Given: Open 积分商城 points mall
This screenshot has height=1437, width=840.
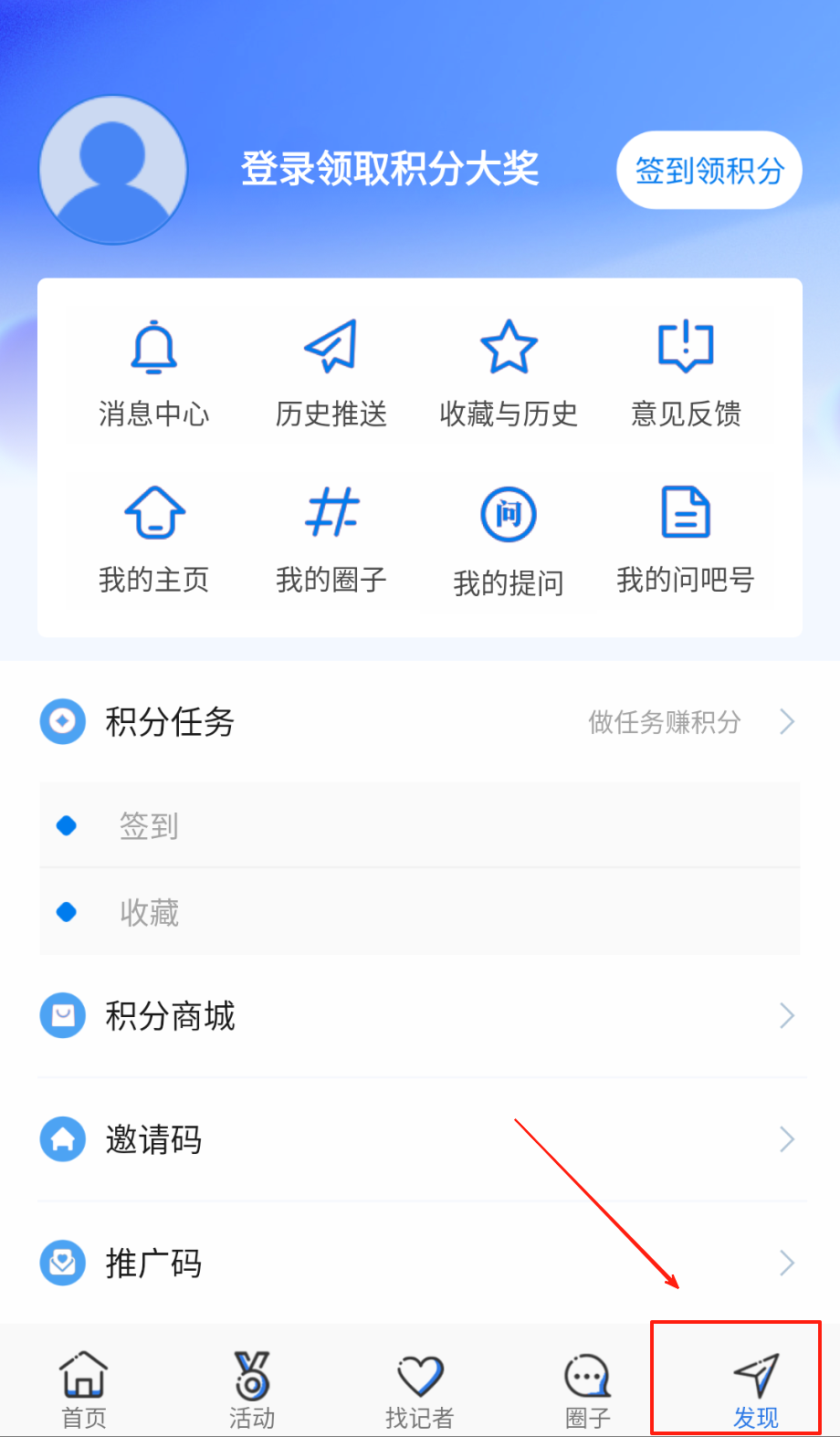Looking at the screenshot, I should tap(419, 1015).
